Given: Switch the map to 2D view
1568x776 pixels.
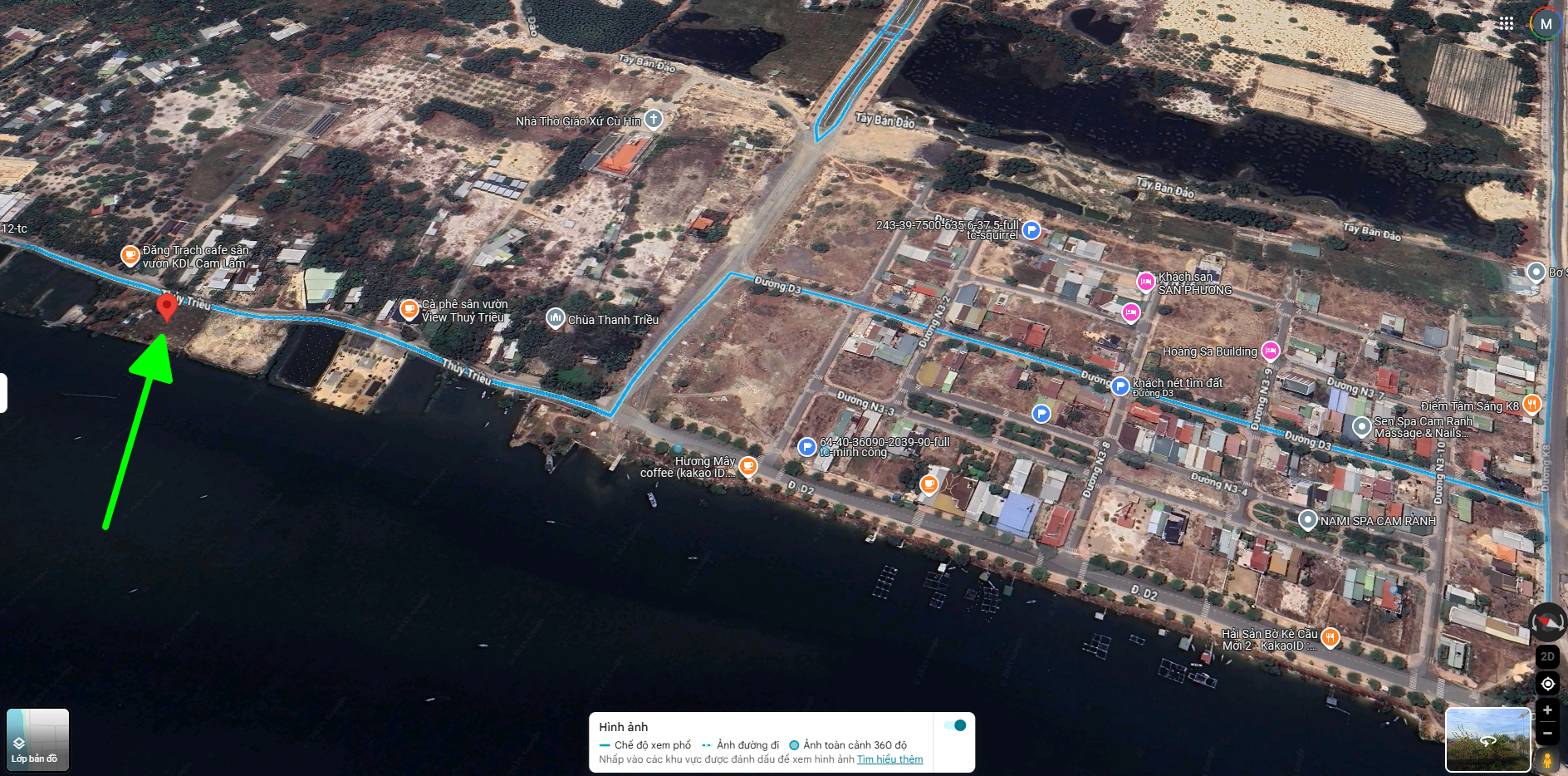Looking at the screenshot, I should (1547, 656).
